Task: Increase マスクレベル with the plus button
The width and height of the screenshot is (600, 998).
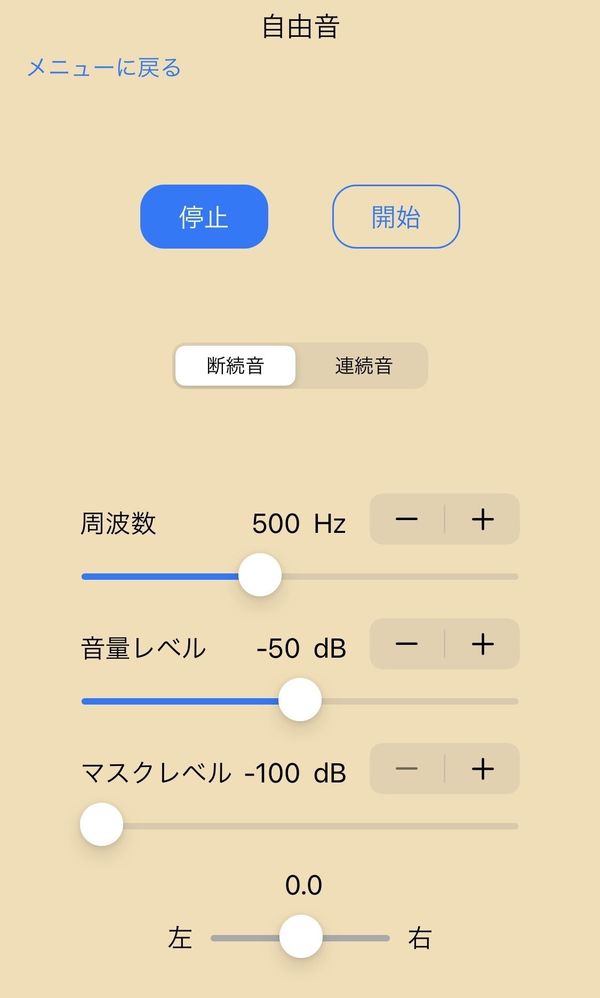Action: [482, 769]
